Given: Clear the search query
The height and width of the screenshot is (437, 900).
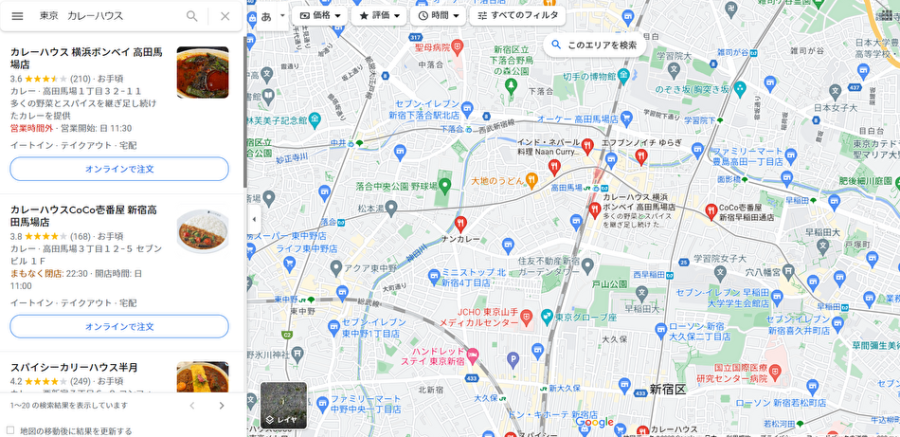Looking at the screenshot, I should (x=225, y=16).
